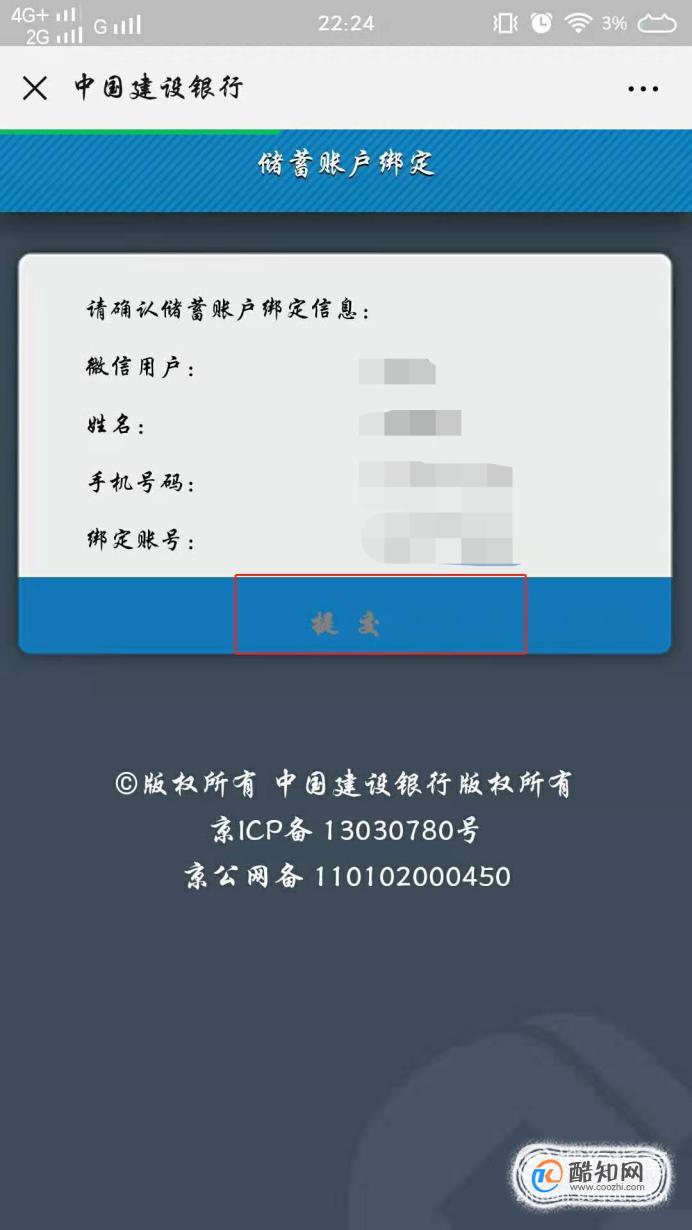The width and height of the screenshot is (692, 1230).
Task: Close the 中国建设银行 web page
Action: pos(35,88)
